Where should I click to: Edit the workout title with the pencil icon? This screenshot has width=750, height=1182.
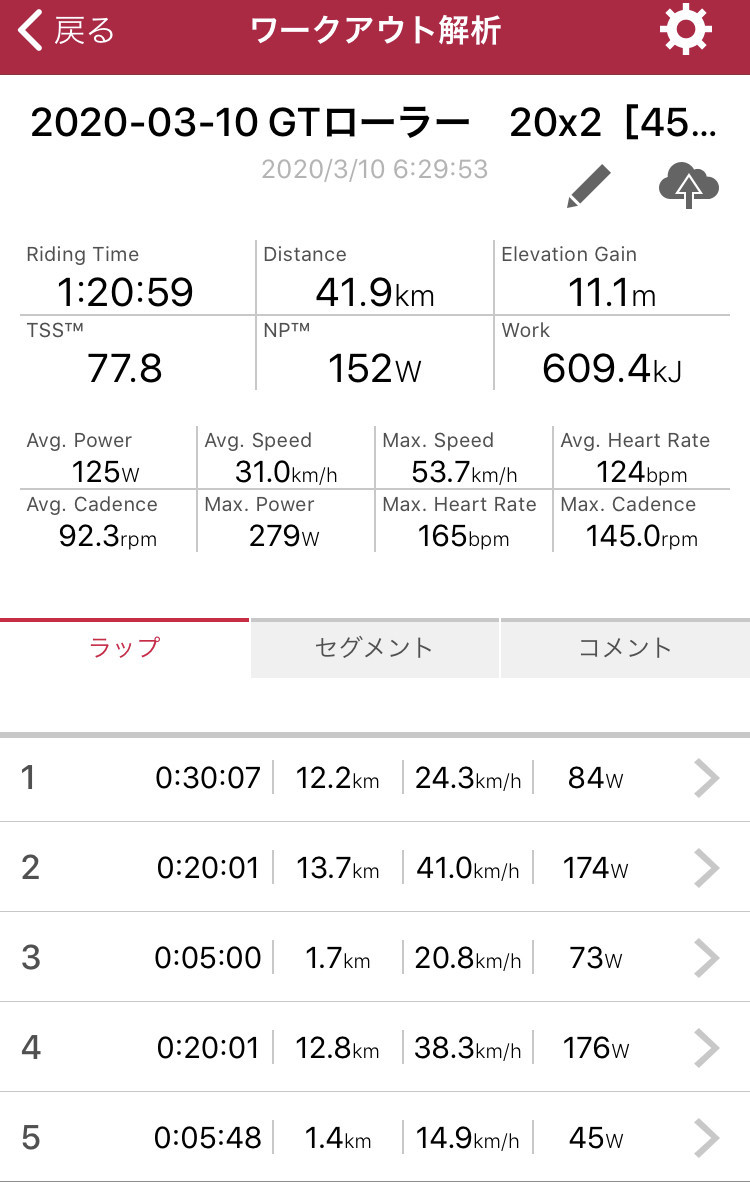click(589, 186)
